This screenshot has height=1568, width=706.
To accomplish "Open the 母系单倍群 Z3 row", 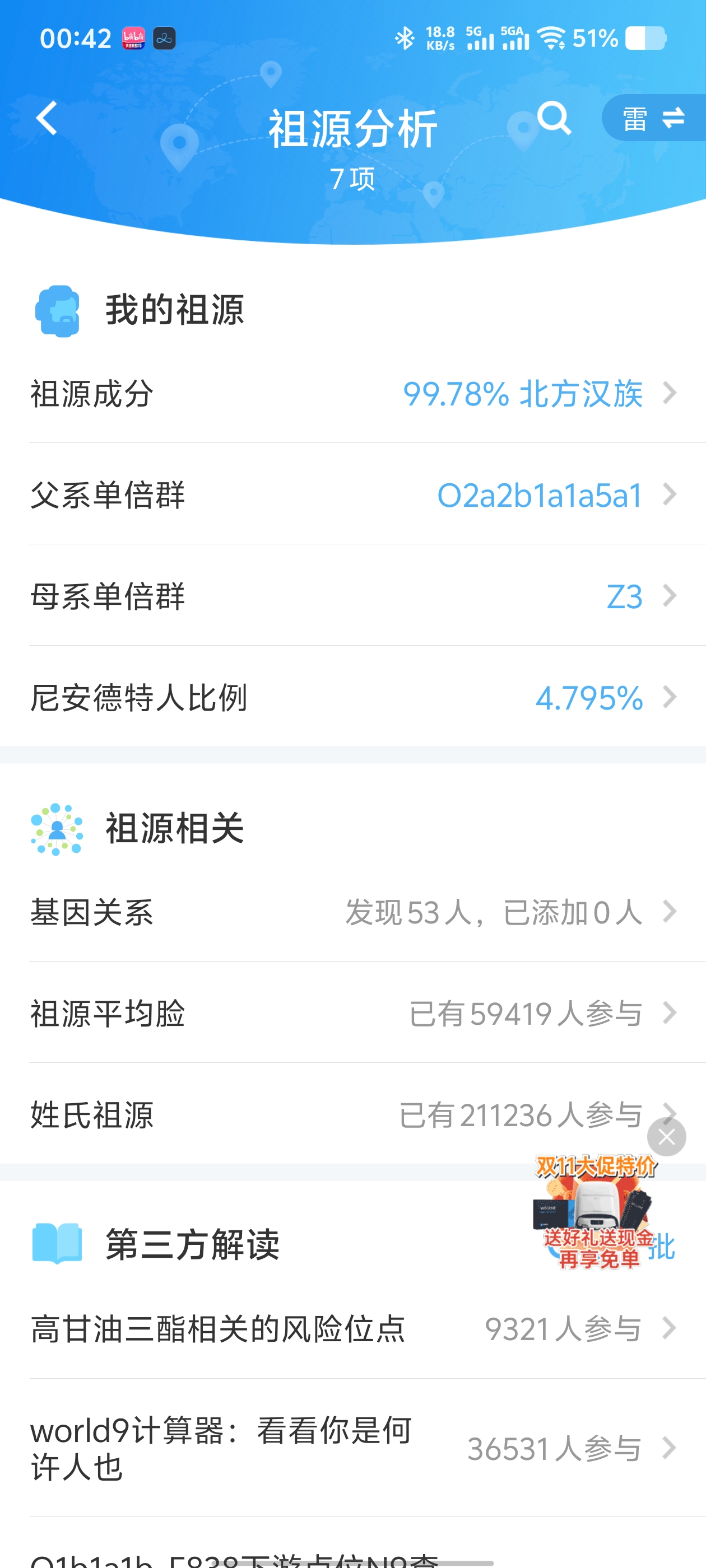I will 354,596.
